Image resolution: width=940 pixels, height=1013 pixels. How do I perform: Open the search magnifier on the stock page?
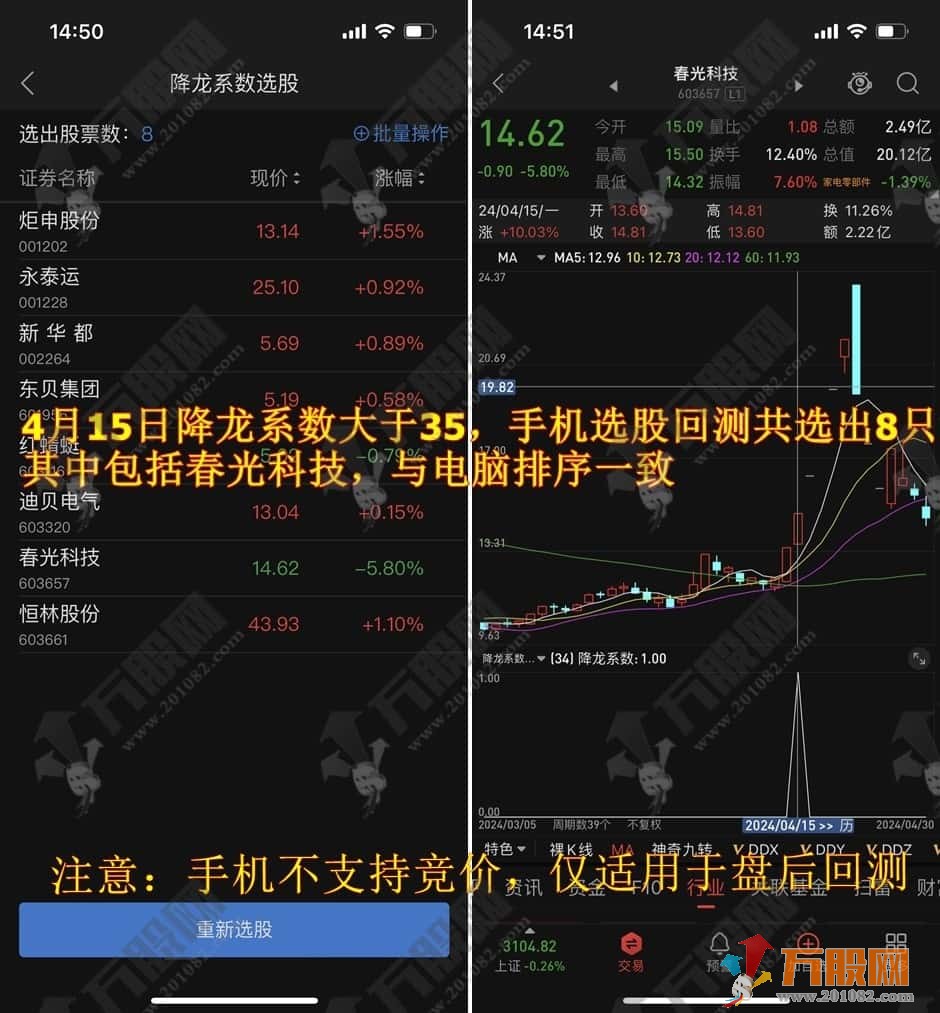[908, 84]
